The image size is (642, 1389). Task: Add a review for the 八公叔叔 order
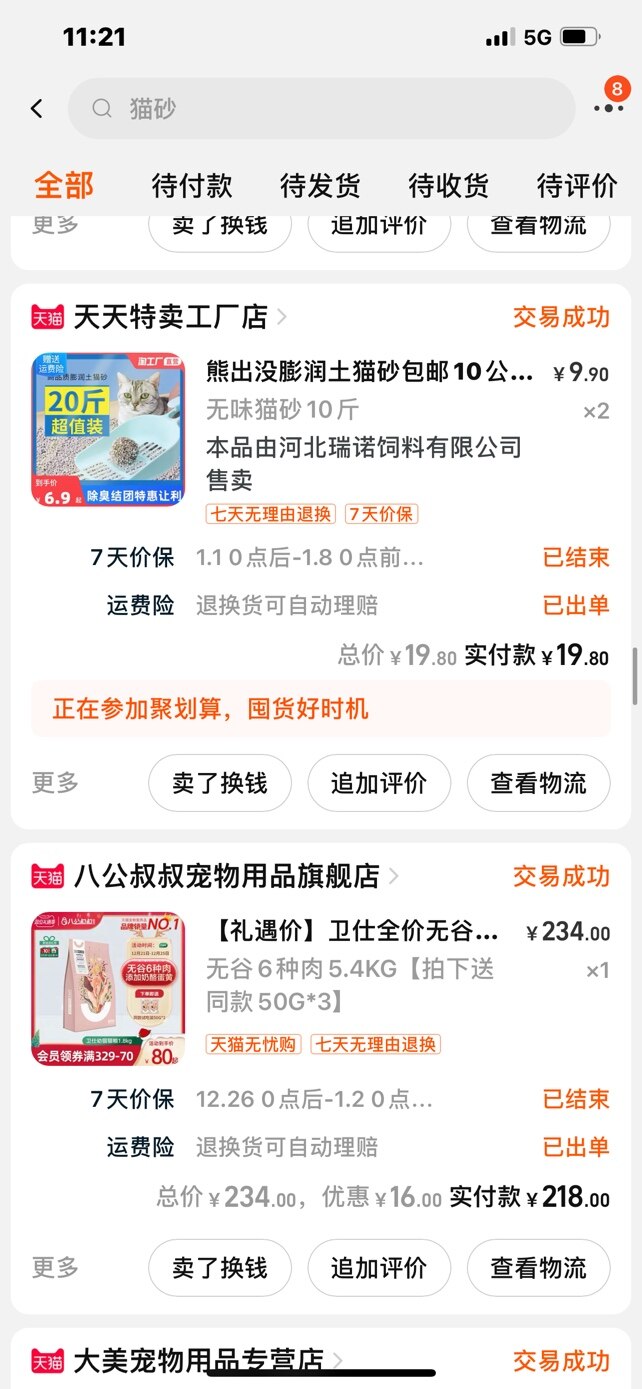pyautogui.click(x=379, y=1268)
